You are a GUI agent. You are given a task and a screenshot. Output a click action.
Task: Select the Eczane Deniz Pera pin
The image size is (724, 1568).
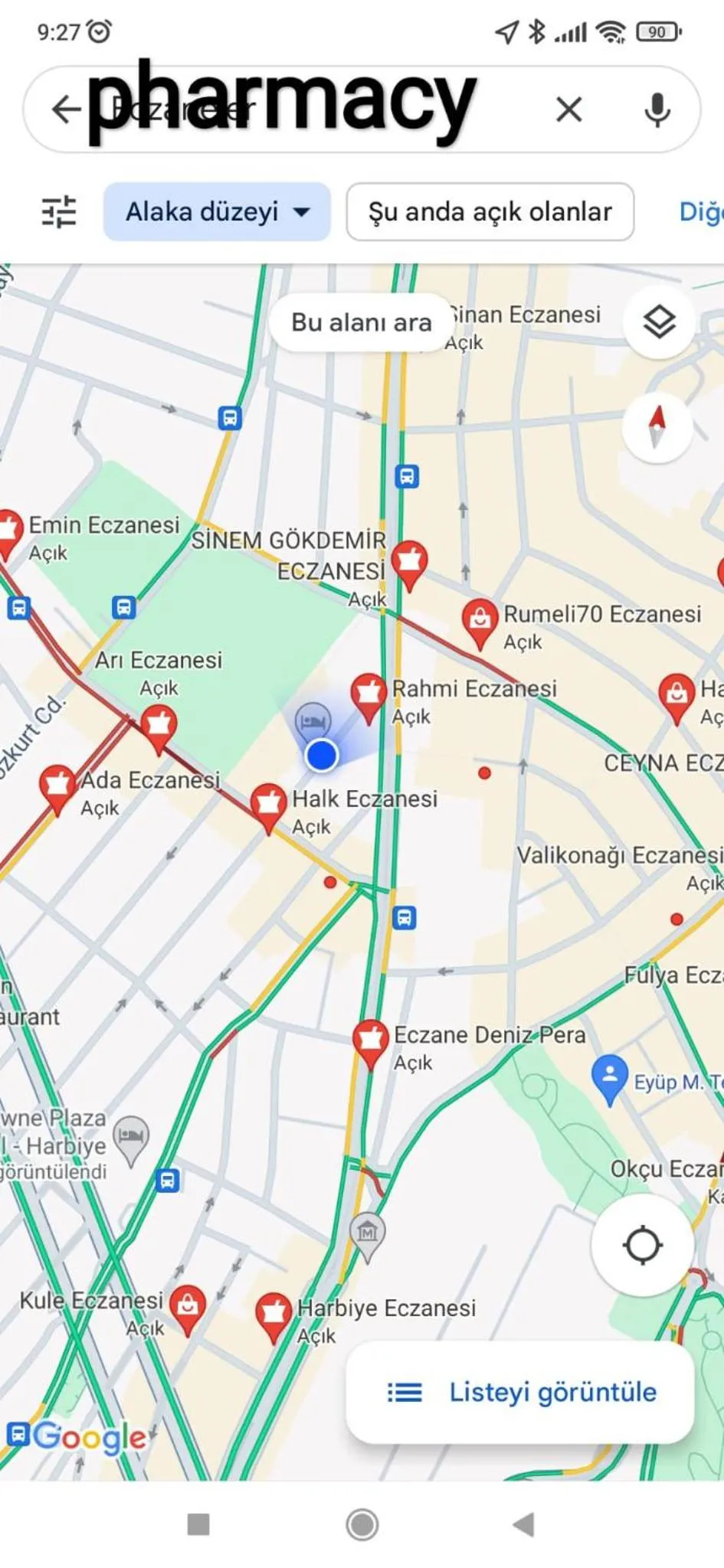[370, 1041]
